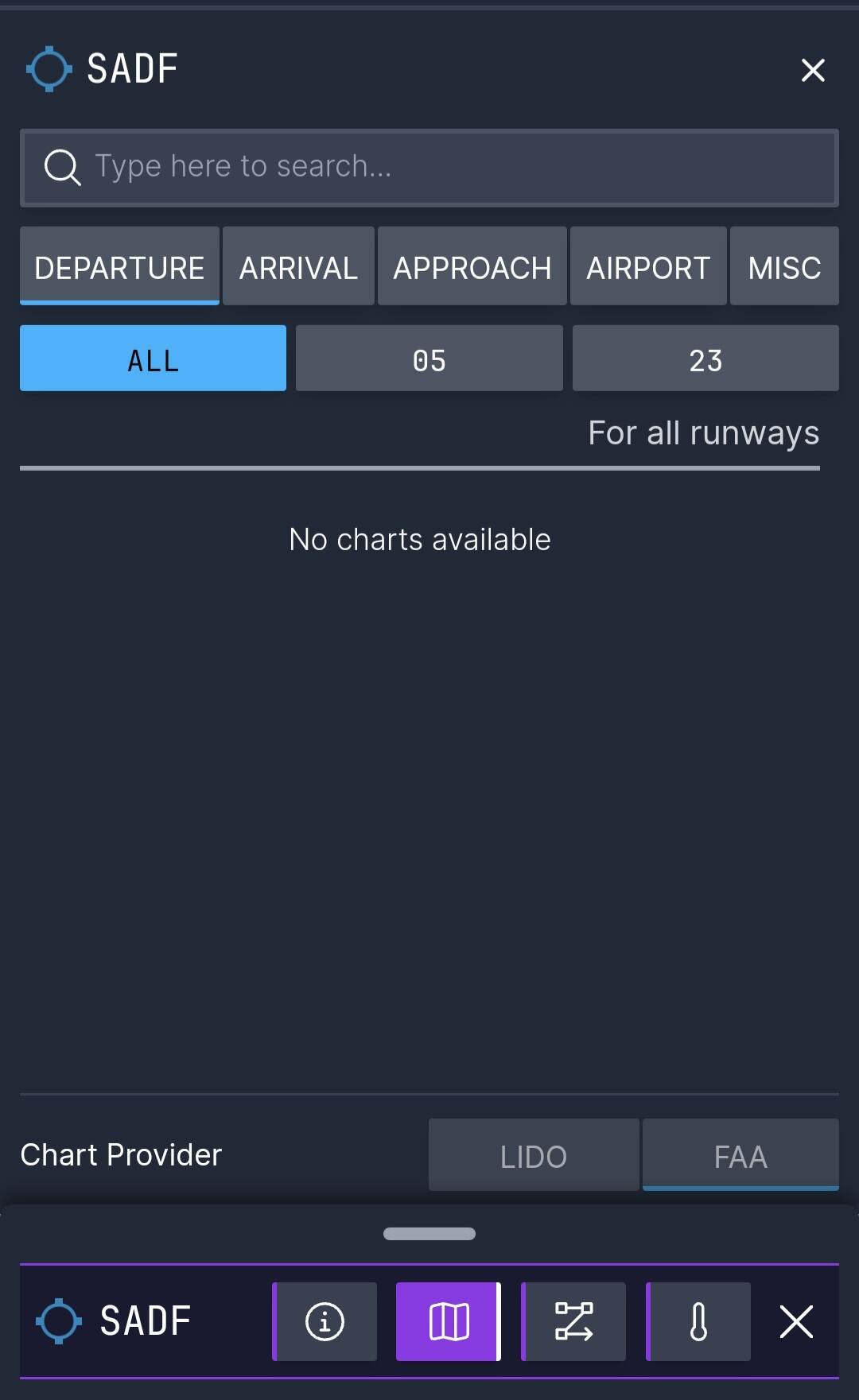Filter charts by runway 05
Image resolution: width=859 pixels, height=1400 pixels.
[429, 359]
